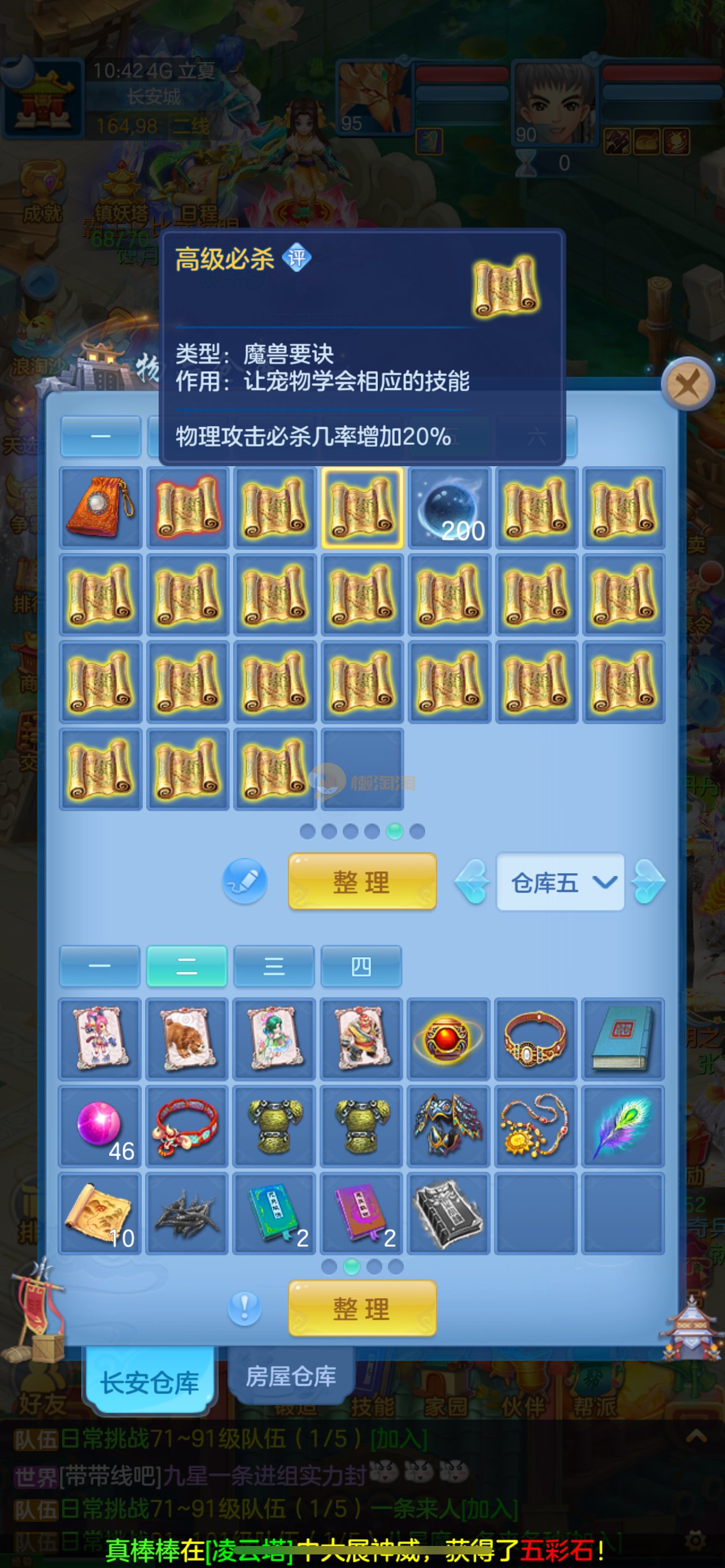The image size is (725, 1568).
Task: Select the orange pouch item
Action: (101, 507)
